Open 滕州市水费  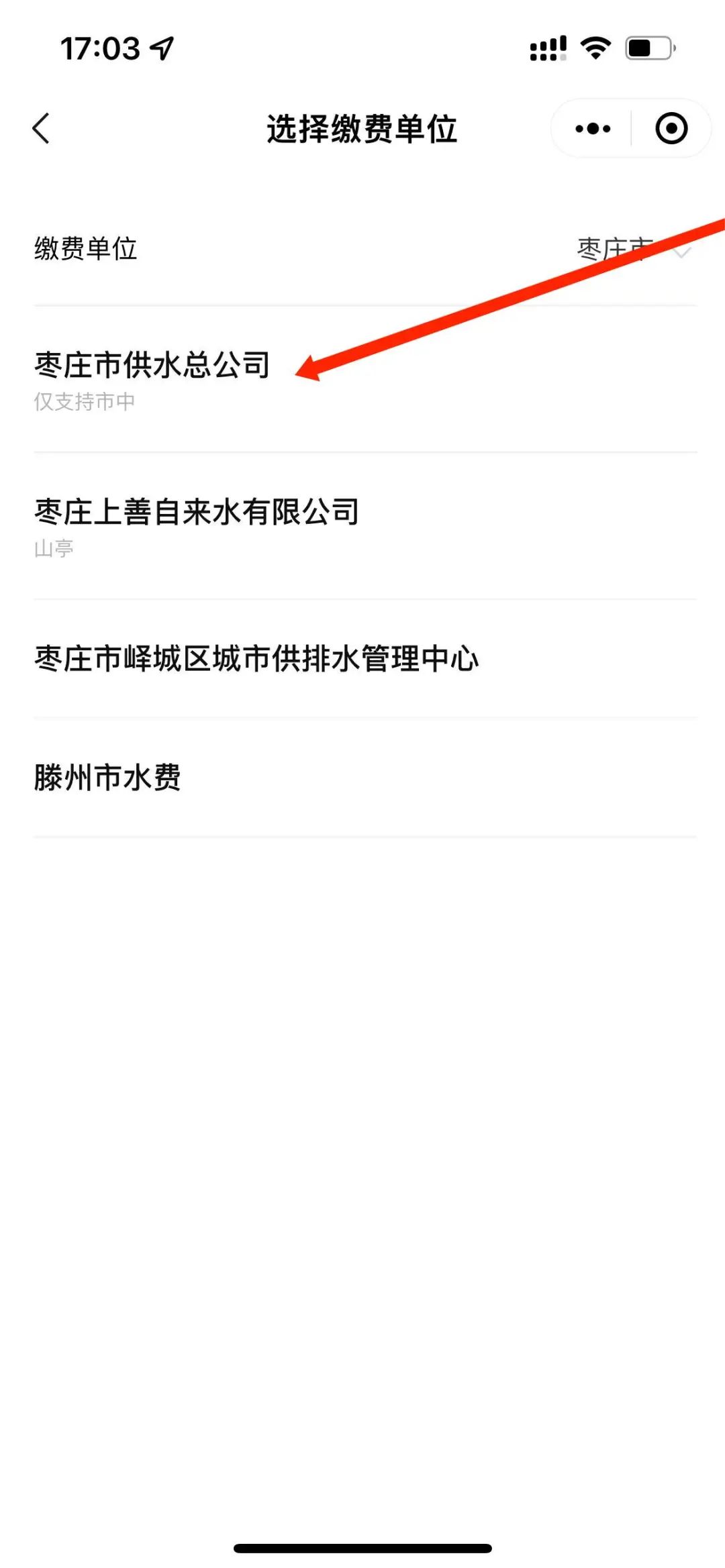[x=107, y=778]
